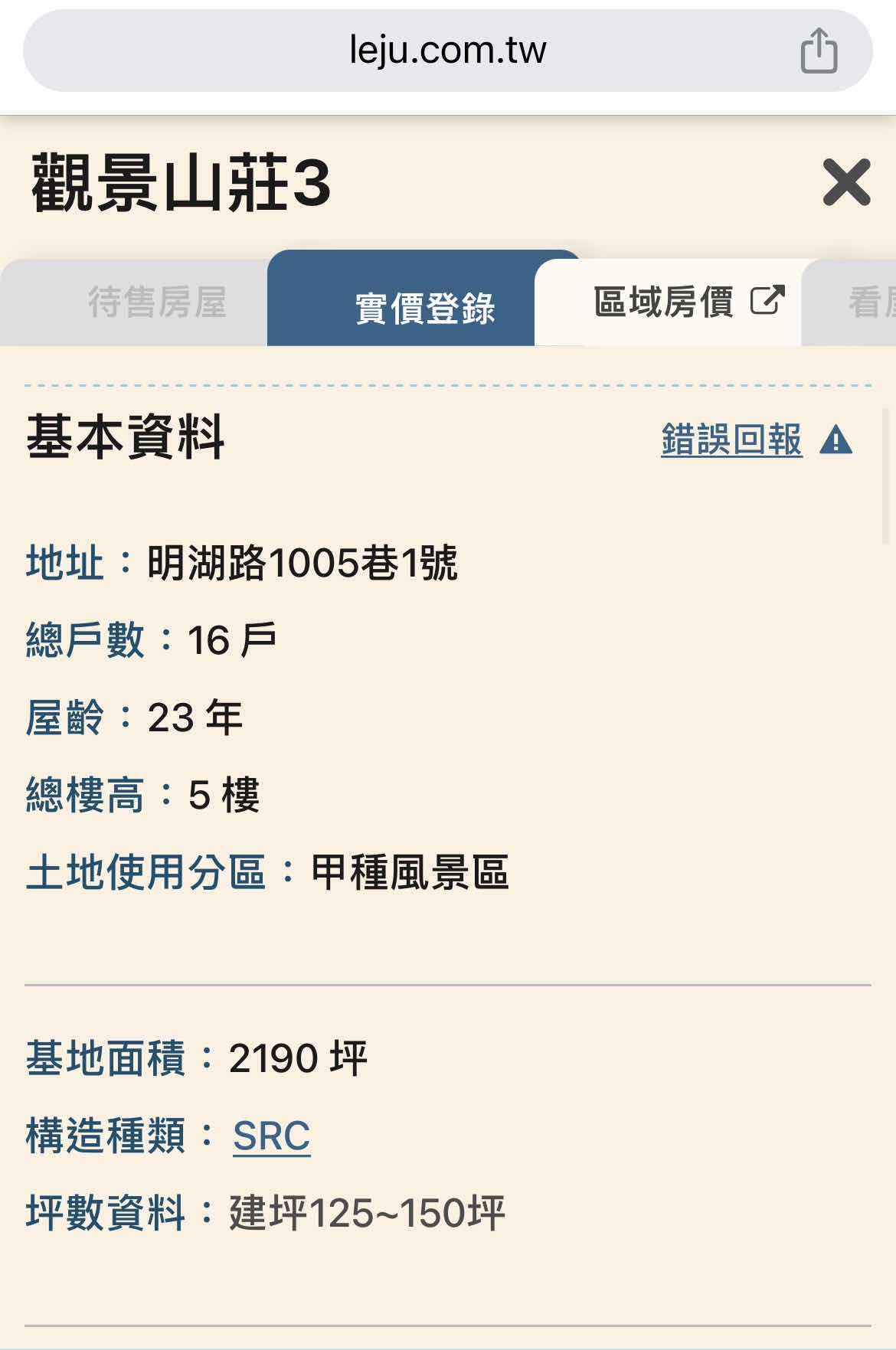Close the 觀景山莊3 panel
The width and height of the screenshot is (896, 1350).
[846, 182]
